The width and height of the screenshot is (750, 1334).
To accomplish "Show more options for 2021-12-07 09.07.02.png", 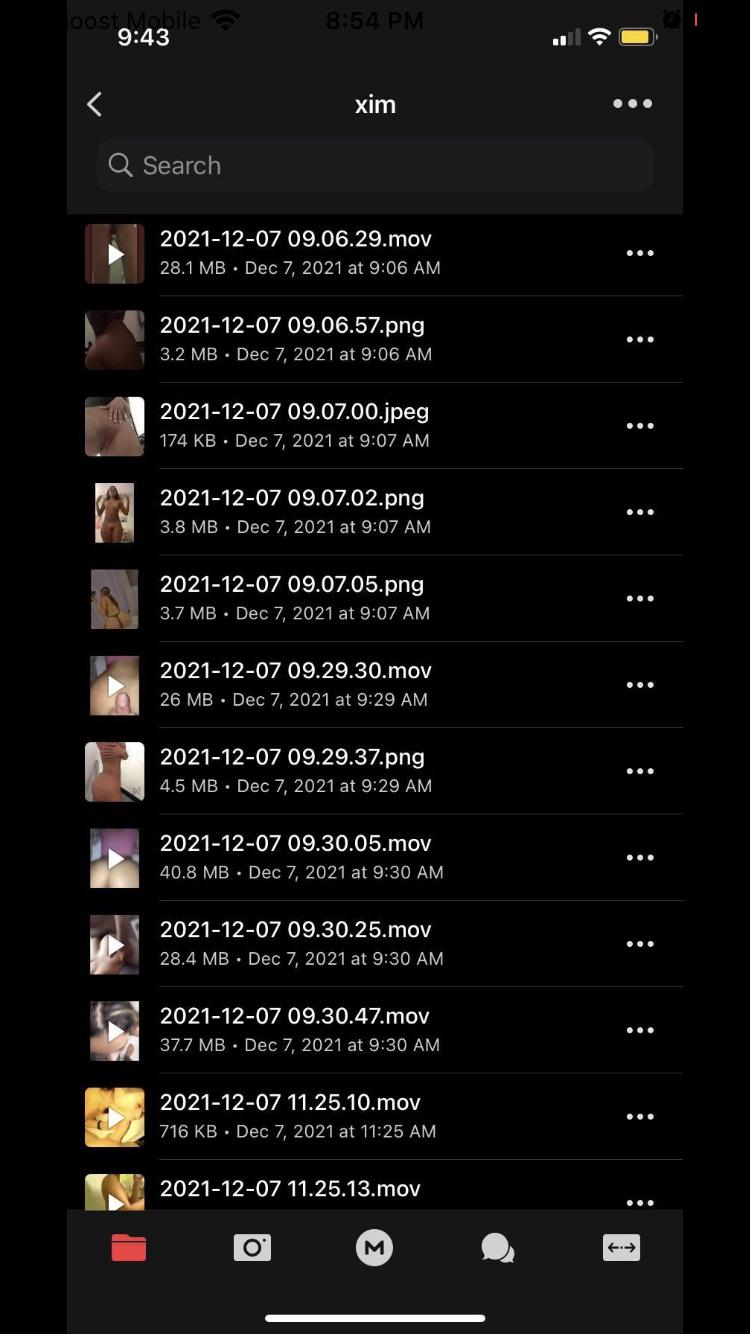I will pyautogui.click(x=640, y=512).
